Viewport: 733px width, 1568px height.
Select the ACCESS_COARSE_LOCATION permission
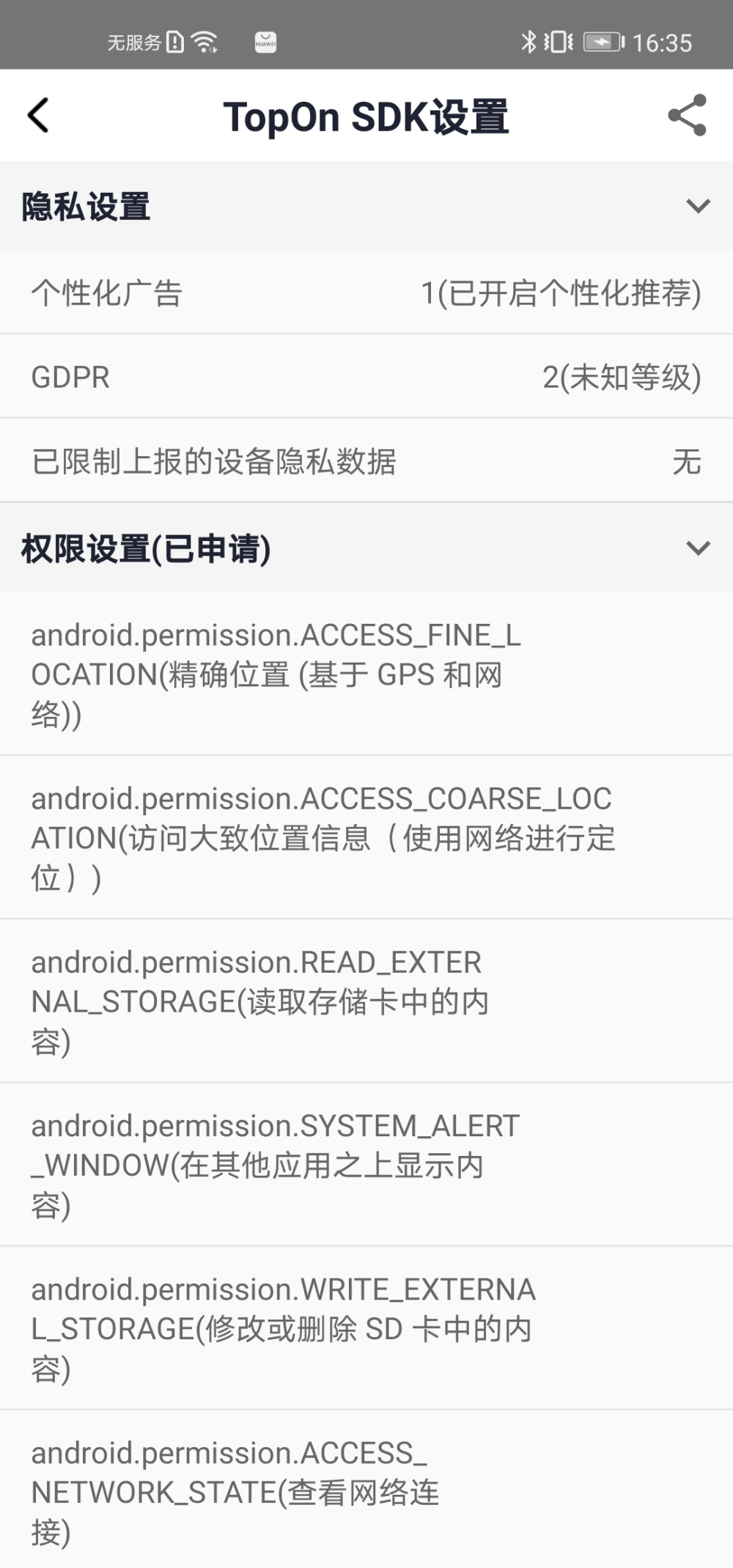click(x=366, y=838)
